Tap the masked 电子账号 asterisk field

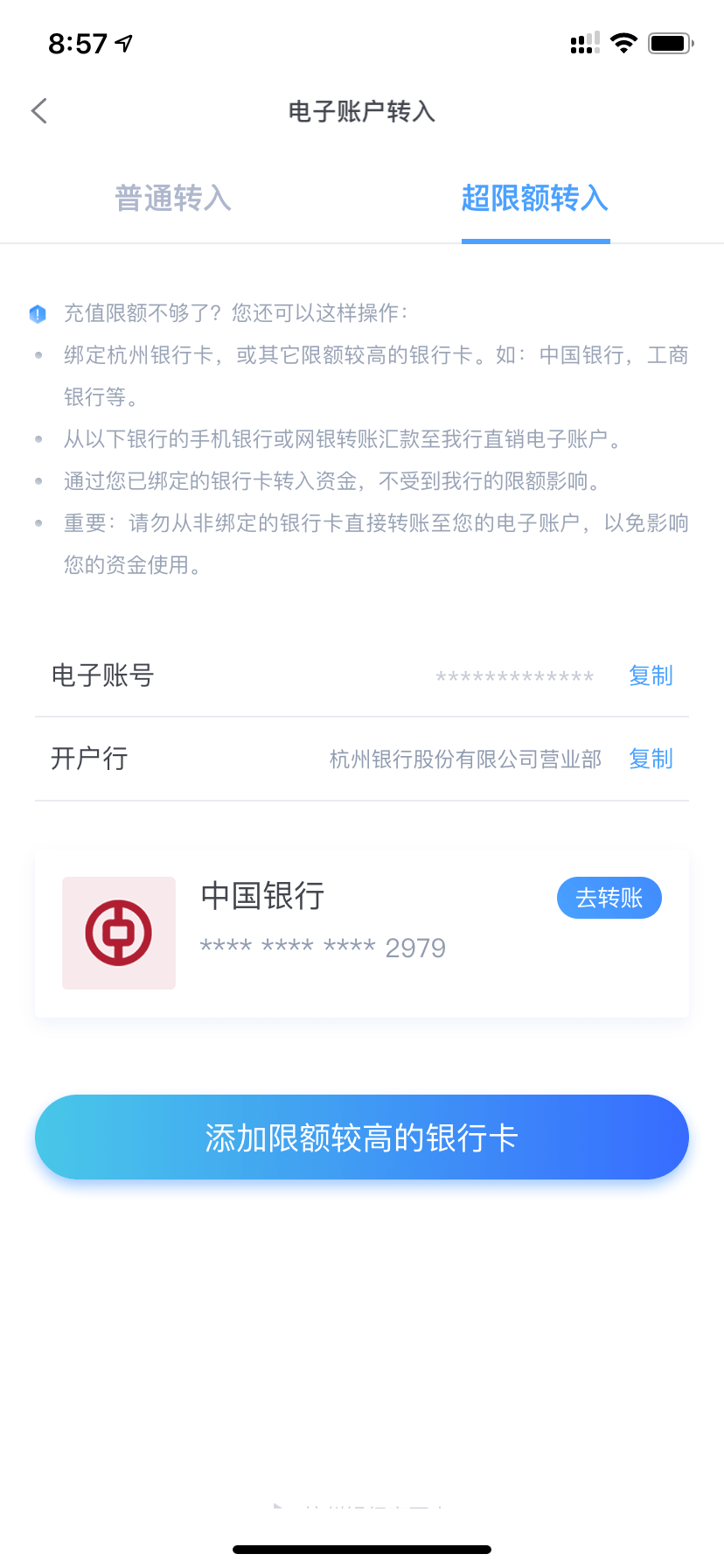point(515,675)
